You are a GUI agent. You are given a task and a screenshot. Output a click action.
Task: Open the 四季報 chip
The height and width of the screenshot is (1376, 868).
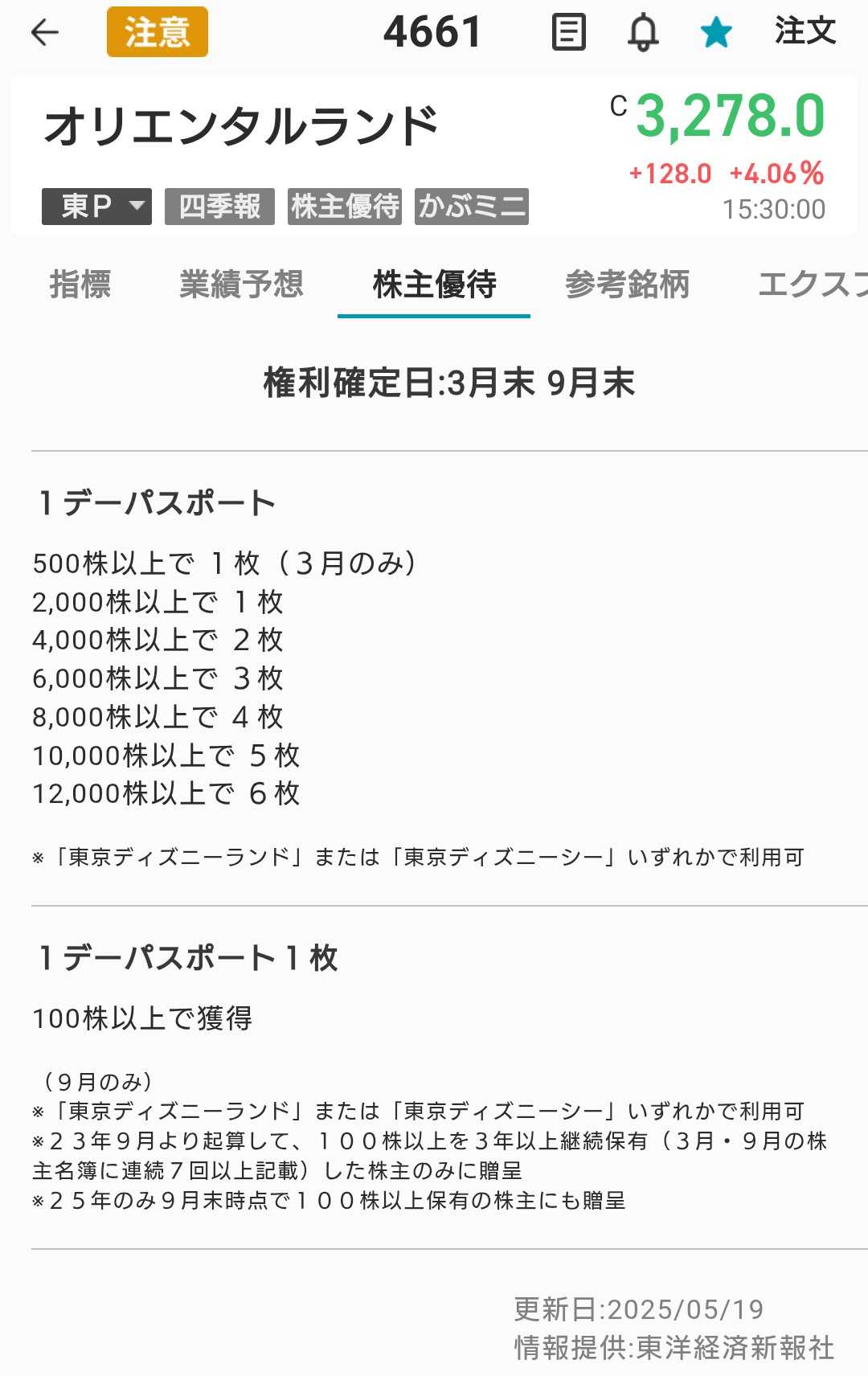(219, 207)
